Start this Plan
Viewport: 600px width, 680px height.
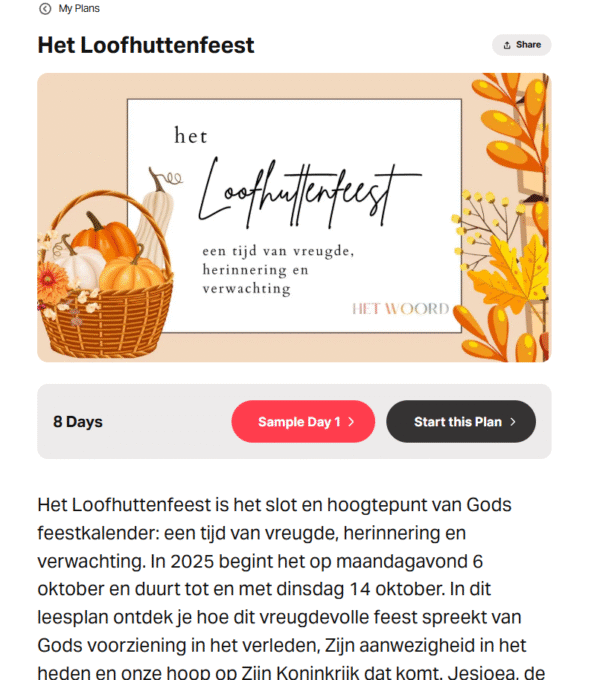click(461, 422)
